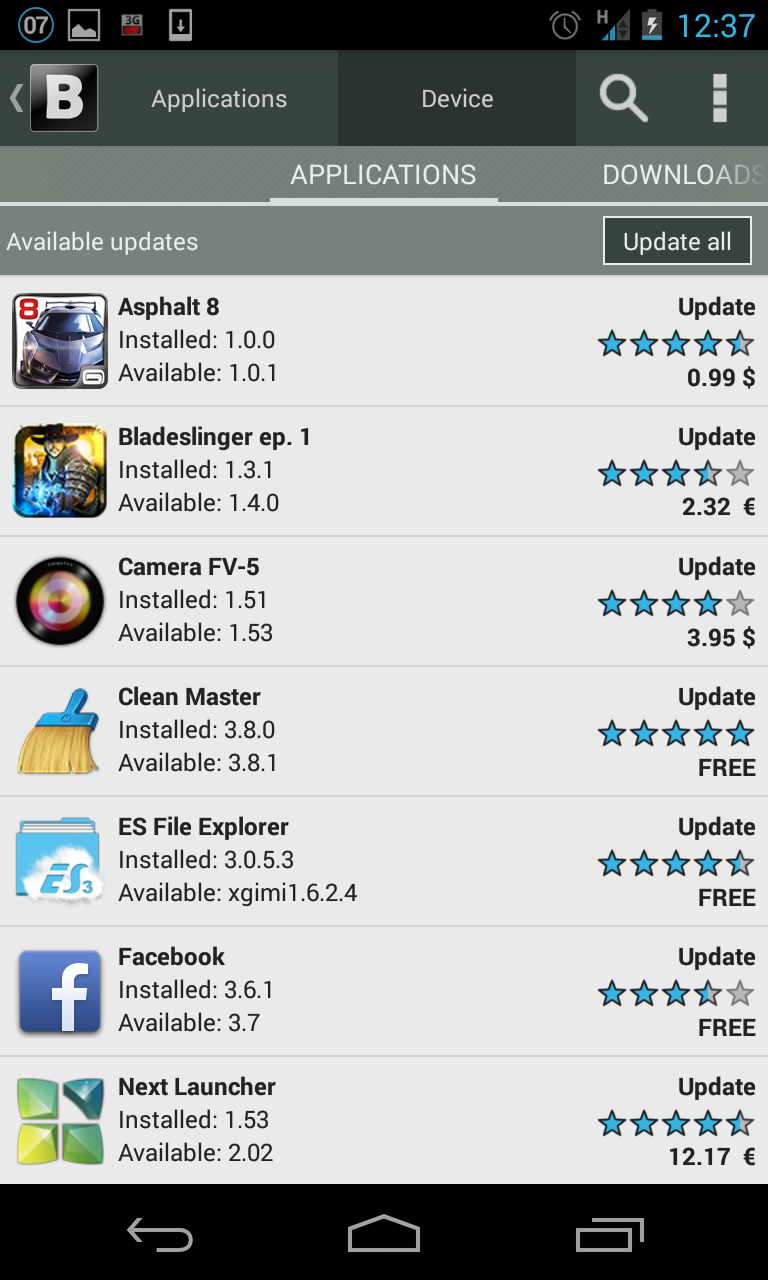The width and height of the screenshot is (768, 1280).
Task: Open the Next Launcher row
Action: click(384, 1120)
